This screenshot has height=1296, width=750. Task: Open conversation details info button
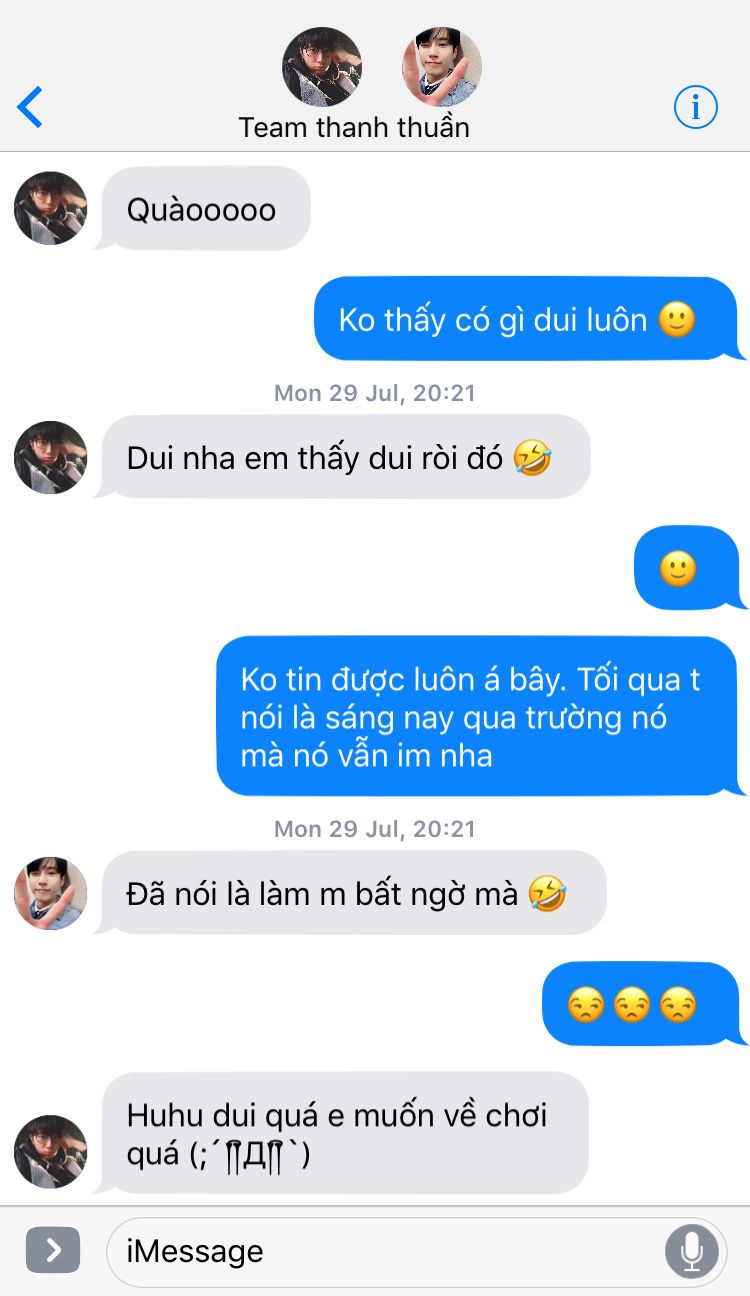point(695,106)
